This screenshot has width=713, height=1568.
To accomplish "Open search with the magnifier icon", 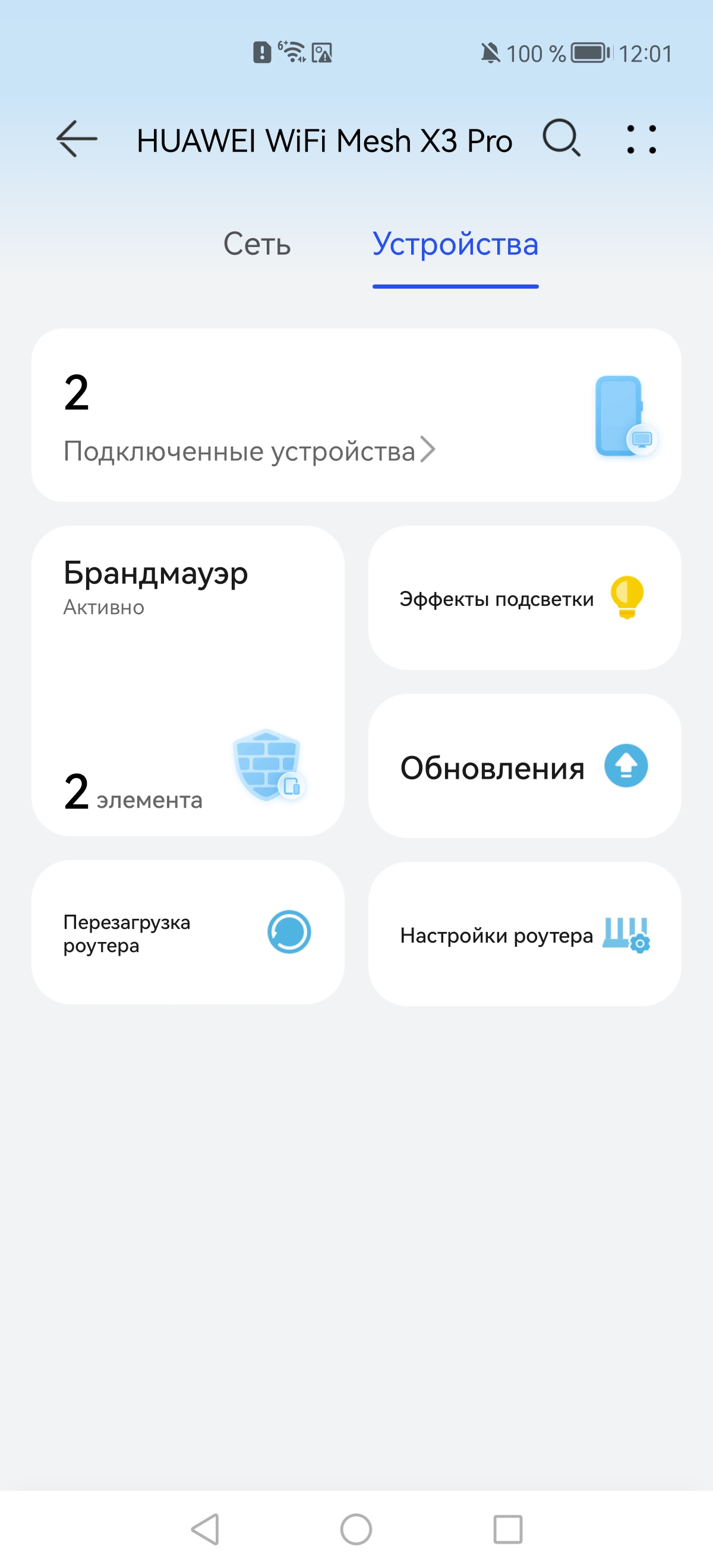I will click(561, 139).
